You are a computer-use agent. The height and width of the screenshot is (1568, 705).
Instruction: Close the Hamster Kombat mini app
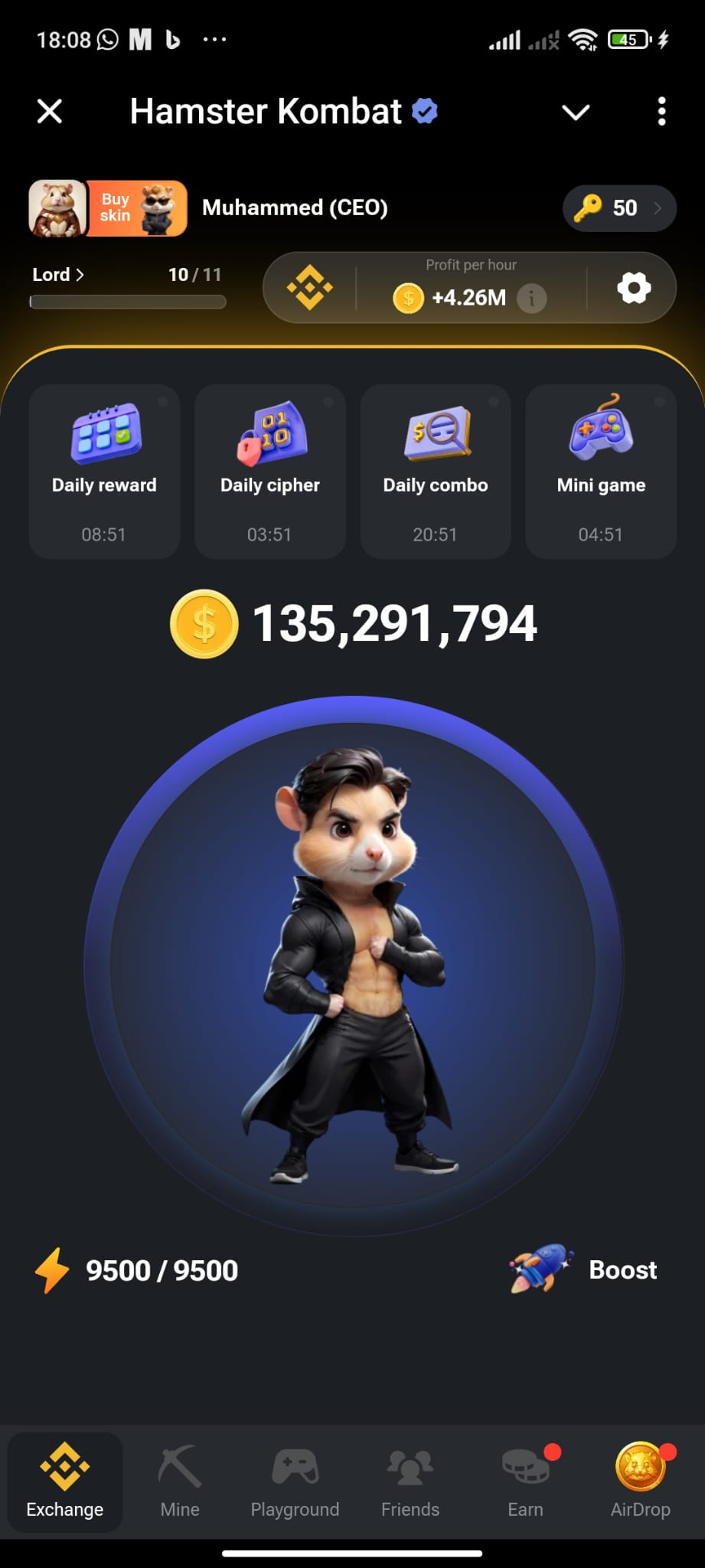pyautogui.click(x=50, y=112)
